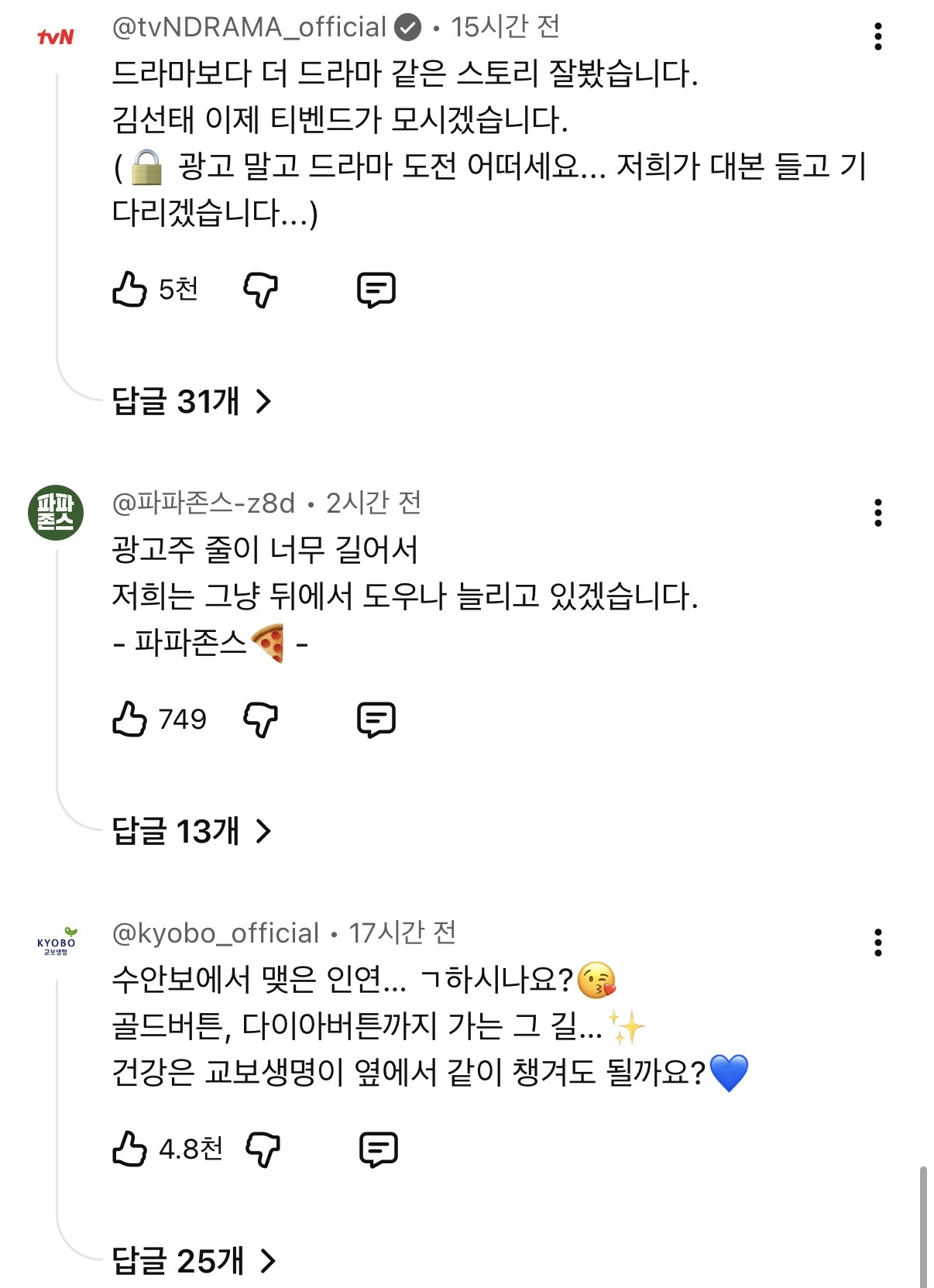Dislike the tvNDRAMA_official comment
Image resolution: width=934 pixels, height=1288 pixels.
click(x=261, y=290)
